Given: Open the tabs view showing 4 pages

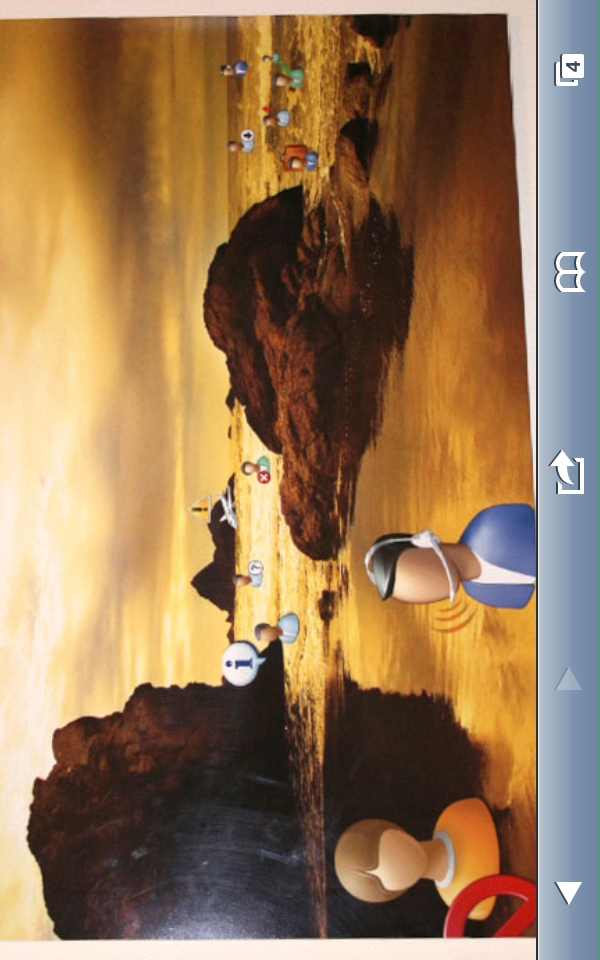Looking at the screenshot, I should pos(569,70).
